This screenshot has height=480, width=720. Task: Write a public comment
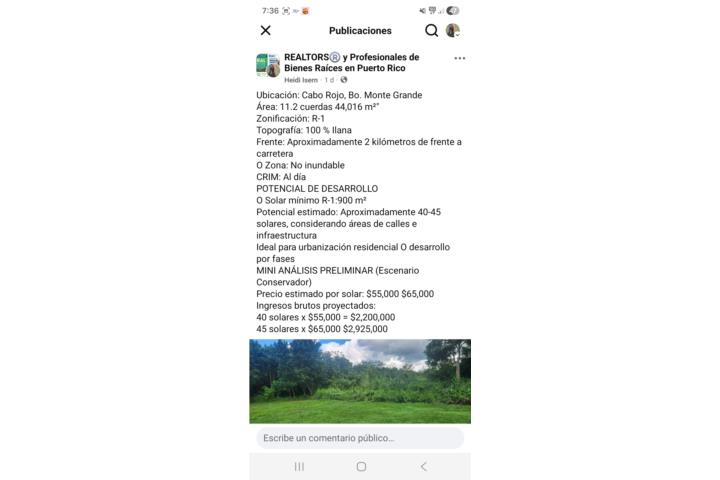coord(360,438)
